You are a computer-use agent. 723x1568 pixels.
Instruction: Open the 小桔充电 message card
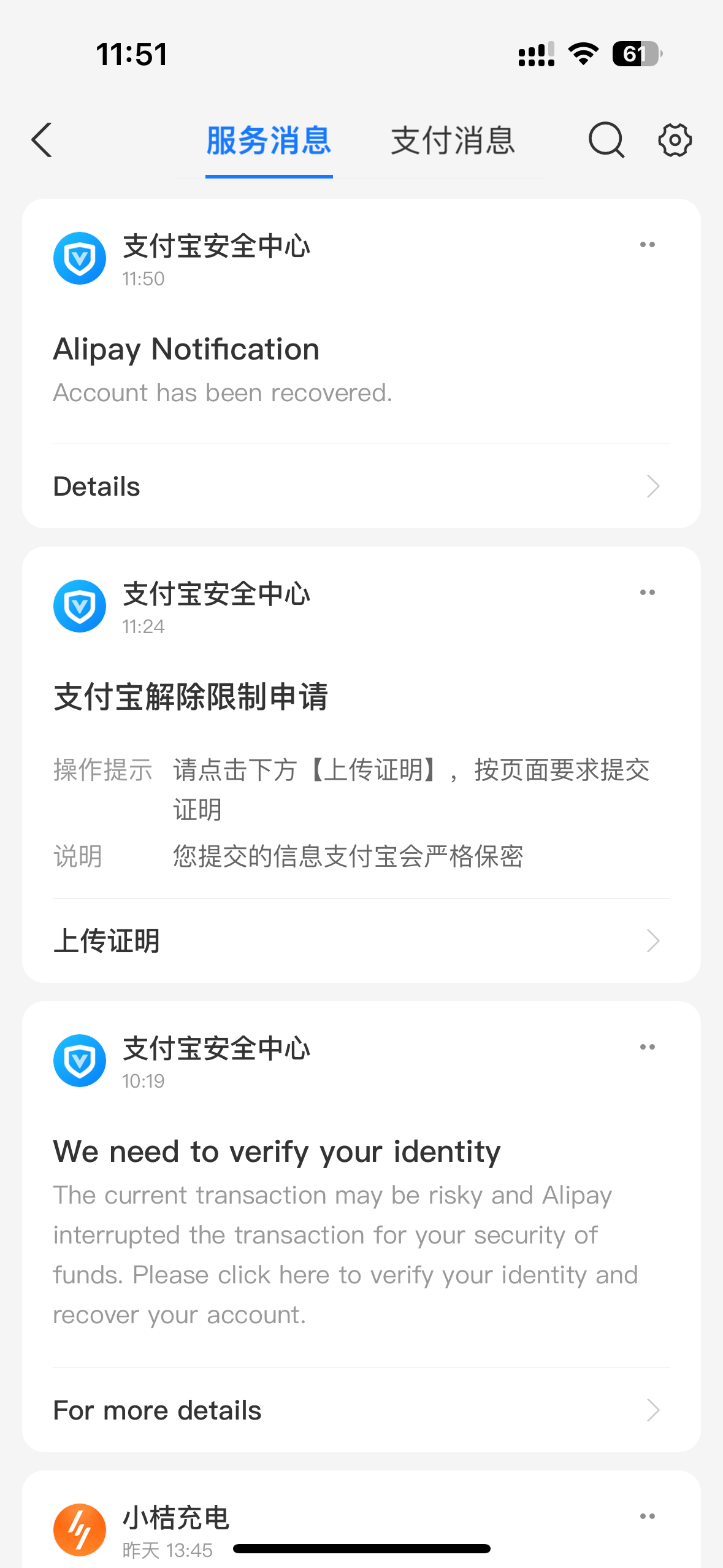pos(361,1520)
